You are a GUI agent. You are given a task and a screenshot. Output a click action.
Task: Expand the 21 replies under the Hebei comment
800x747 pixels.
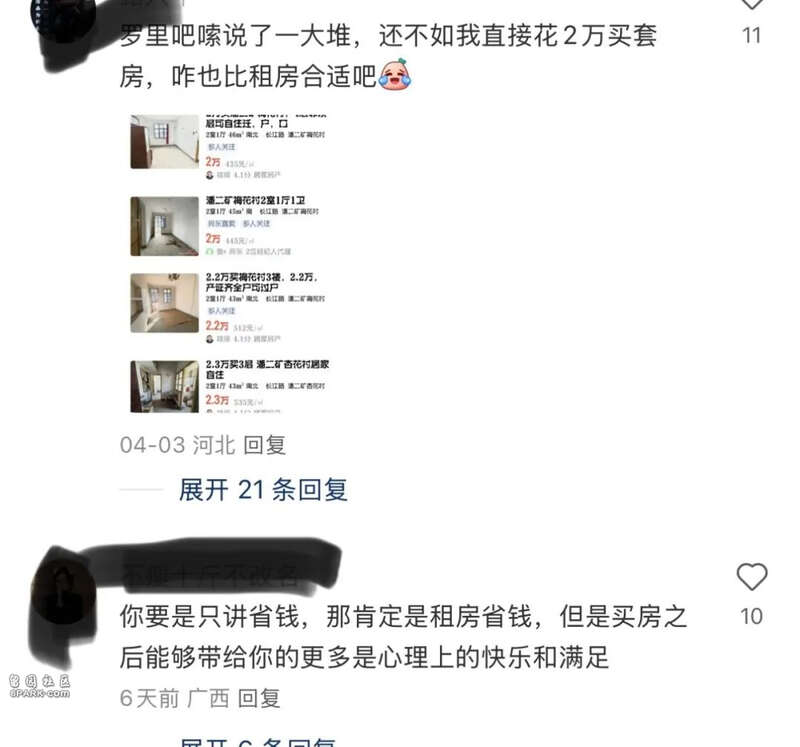click(262, 490)
